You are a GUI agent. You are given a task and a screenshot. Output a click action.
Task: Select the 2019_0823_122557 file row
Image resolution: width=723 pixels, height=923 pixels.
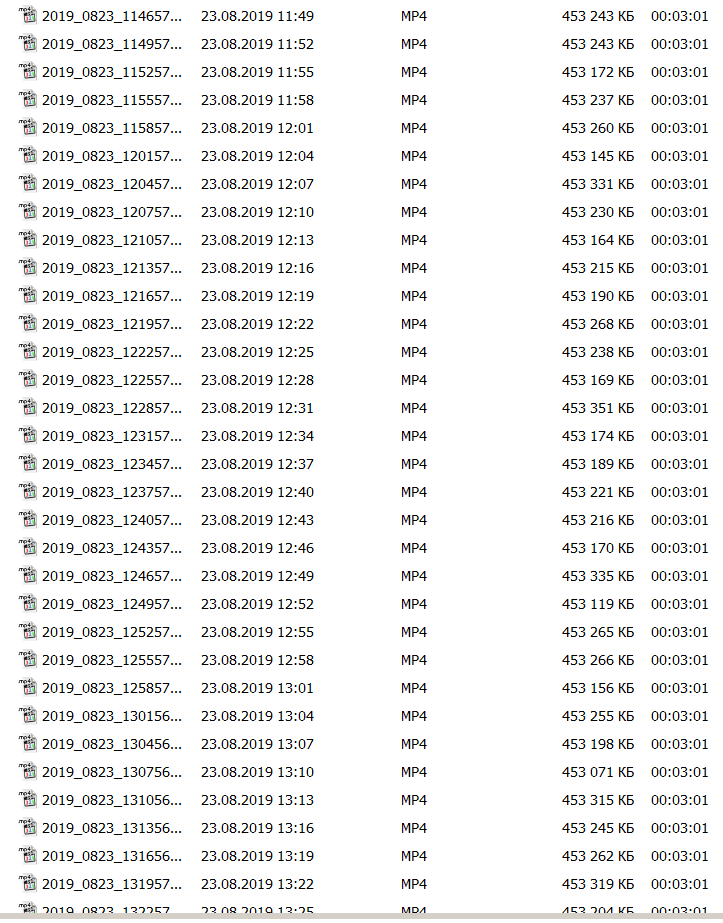(x=112, y=380)
